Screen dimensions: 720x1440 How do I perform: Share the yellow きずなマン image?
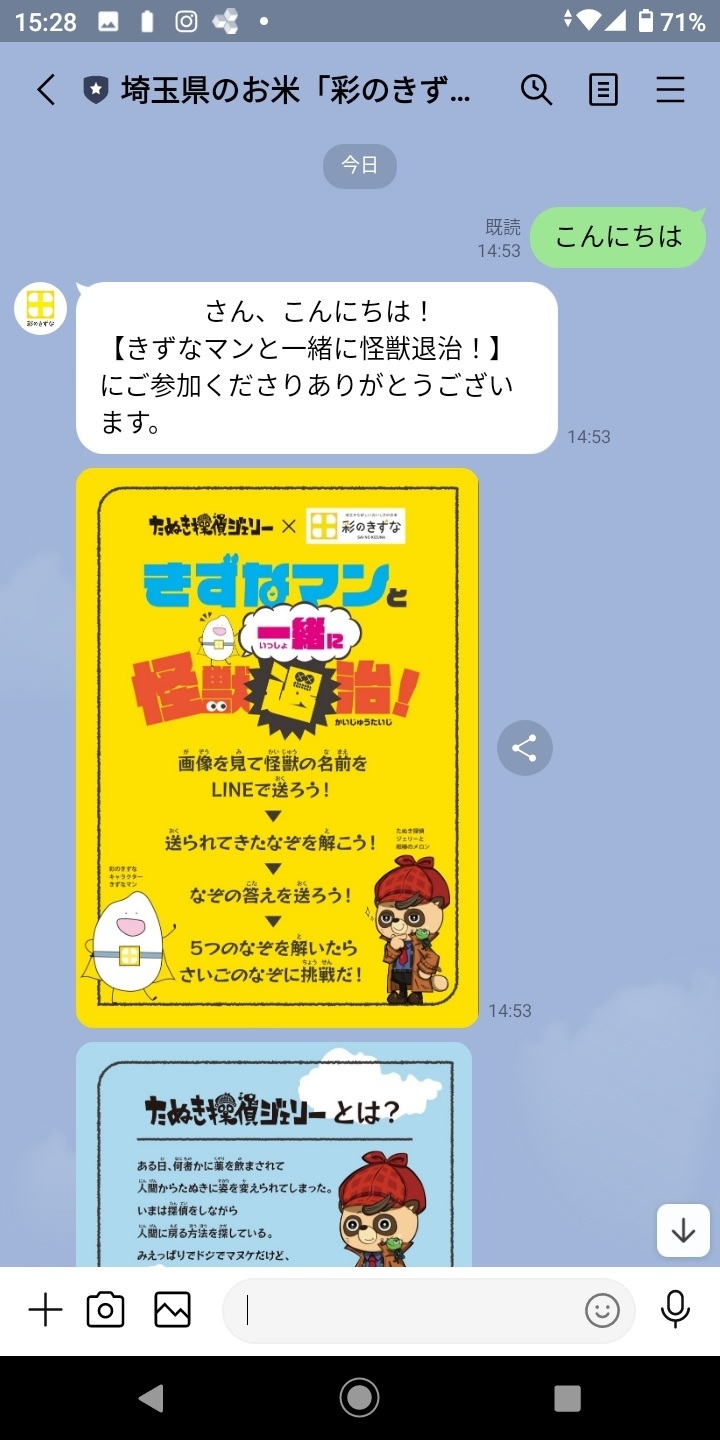coord(525,748)
